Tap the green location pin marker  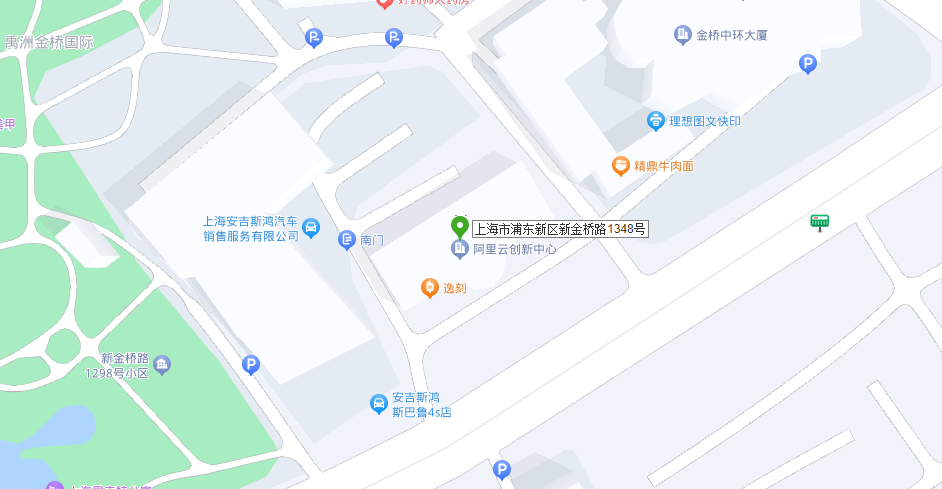click(459, 226)
